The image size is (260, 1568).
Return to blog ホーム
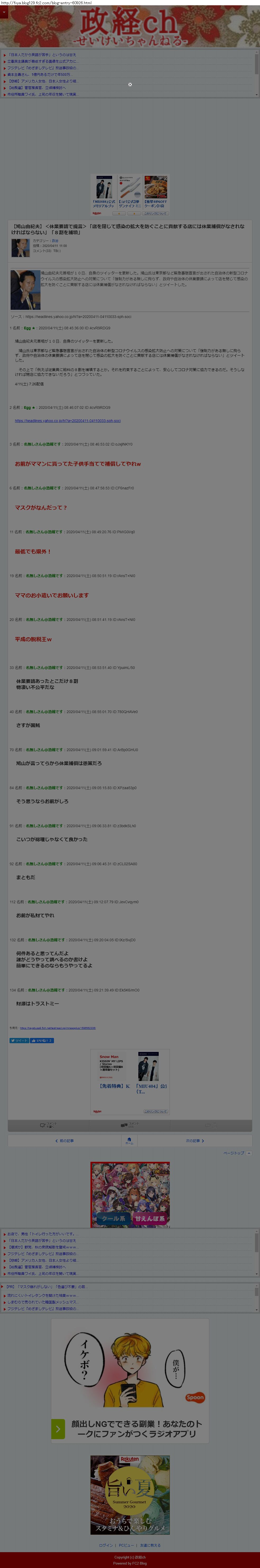click(129, 1141)
